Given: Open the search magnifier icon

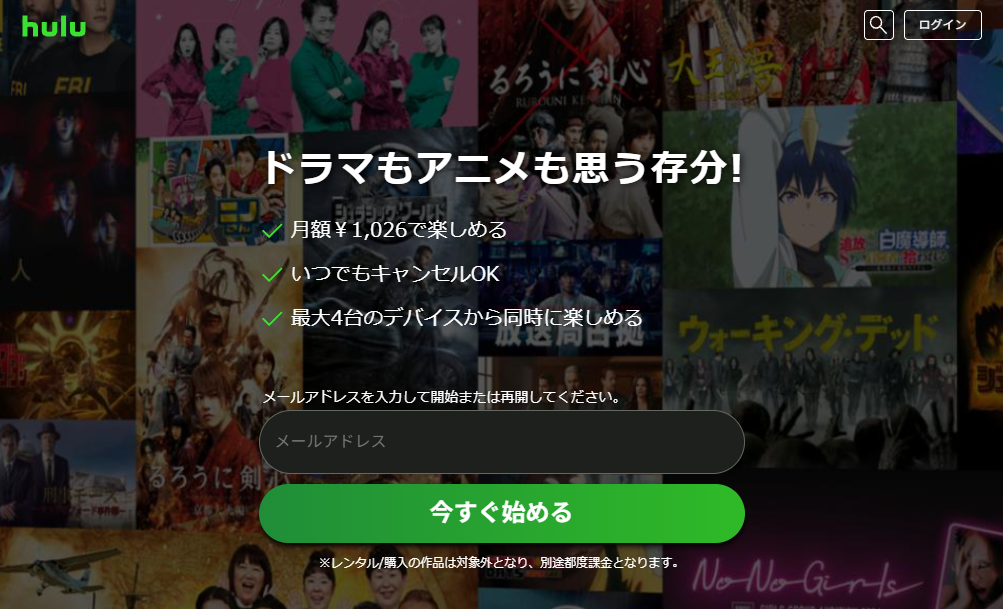Looking at the screenshot, I should coord(878,25).
